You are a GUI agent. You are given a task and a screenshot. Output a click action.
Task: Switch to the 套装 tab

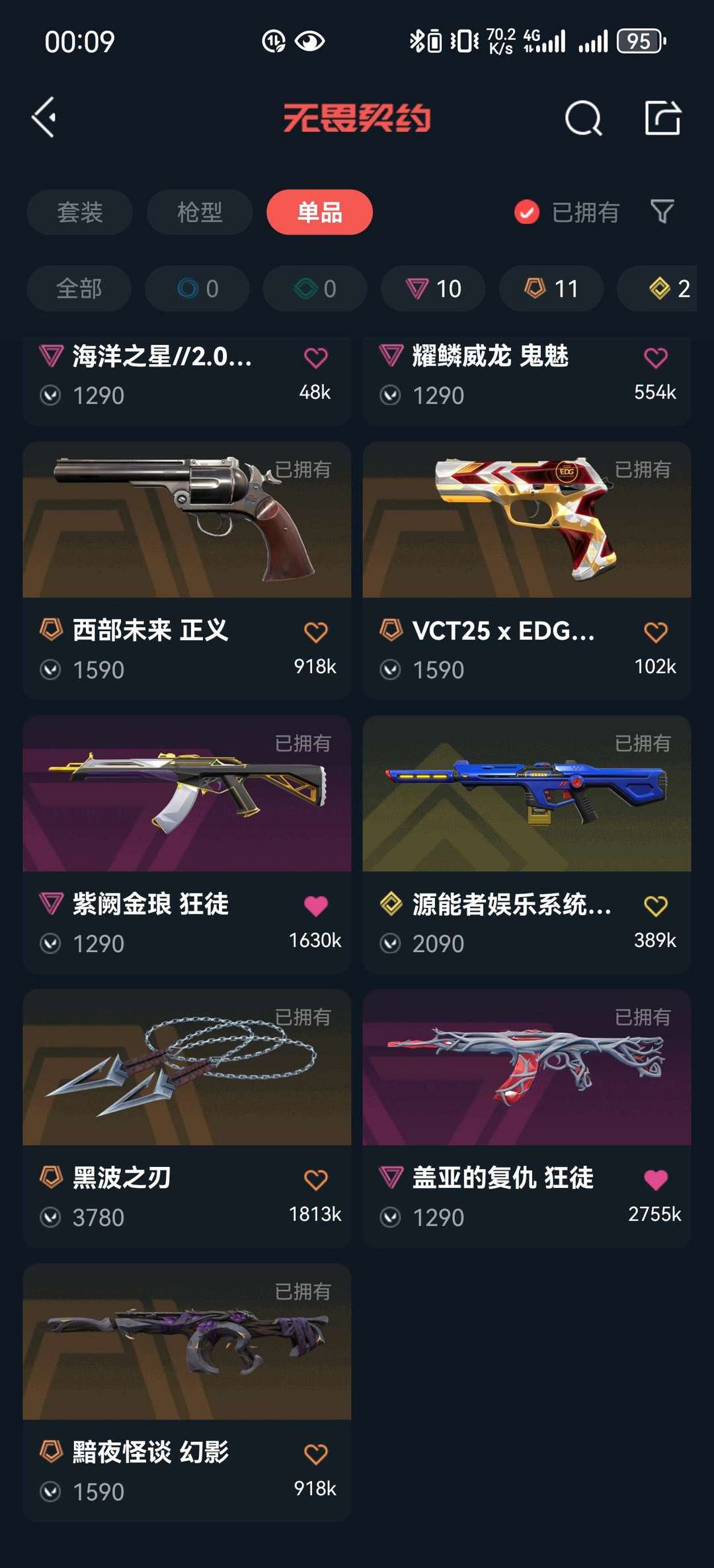coord(79,212)
